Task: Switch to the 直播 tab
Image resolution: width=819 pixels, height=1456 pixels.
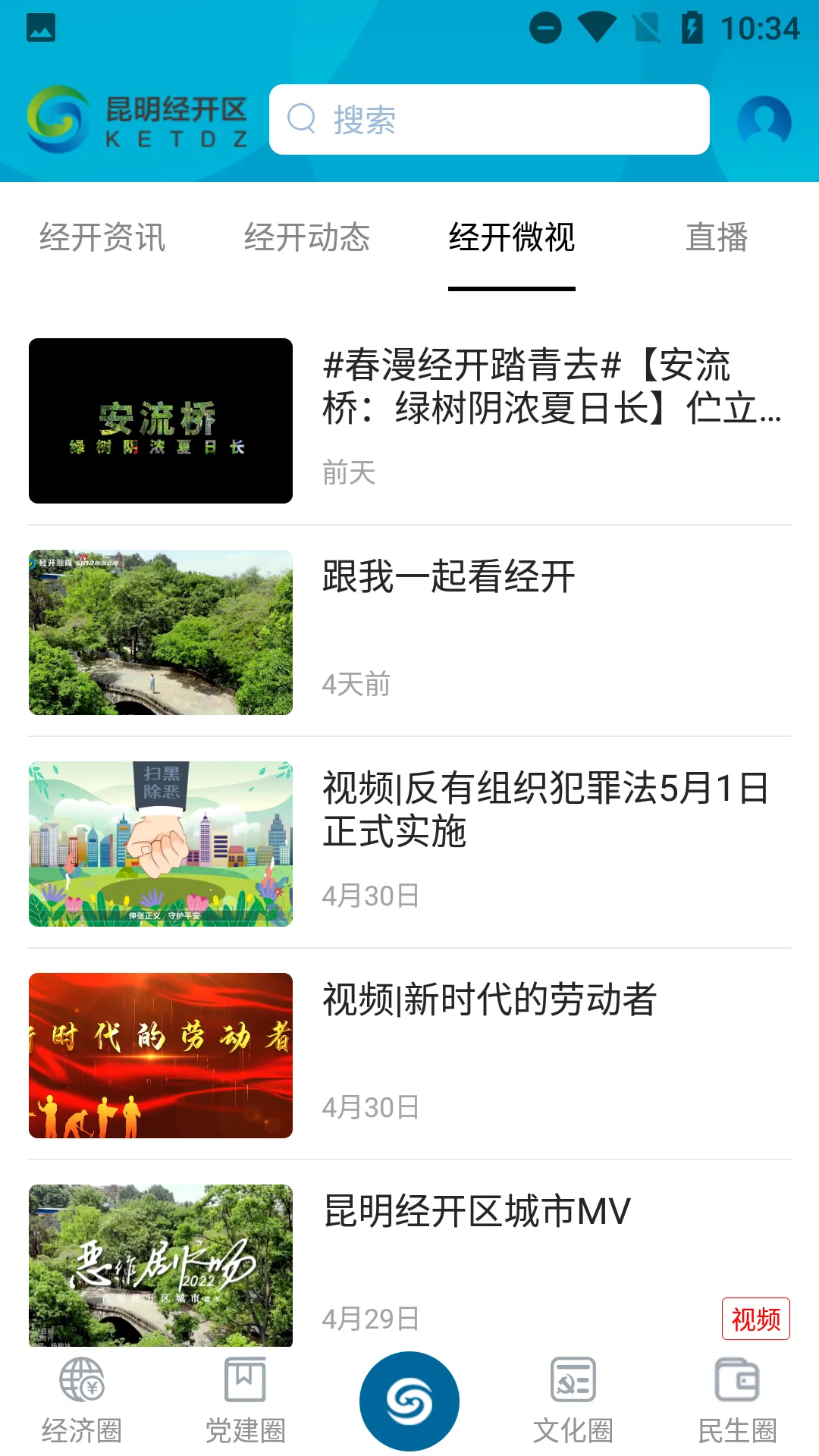Action: [x=717, y=237]
